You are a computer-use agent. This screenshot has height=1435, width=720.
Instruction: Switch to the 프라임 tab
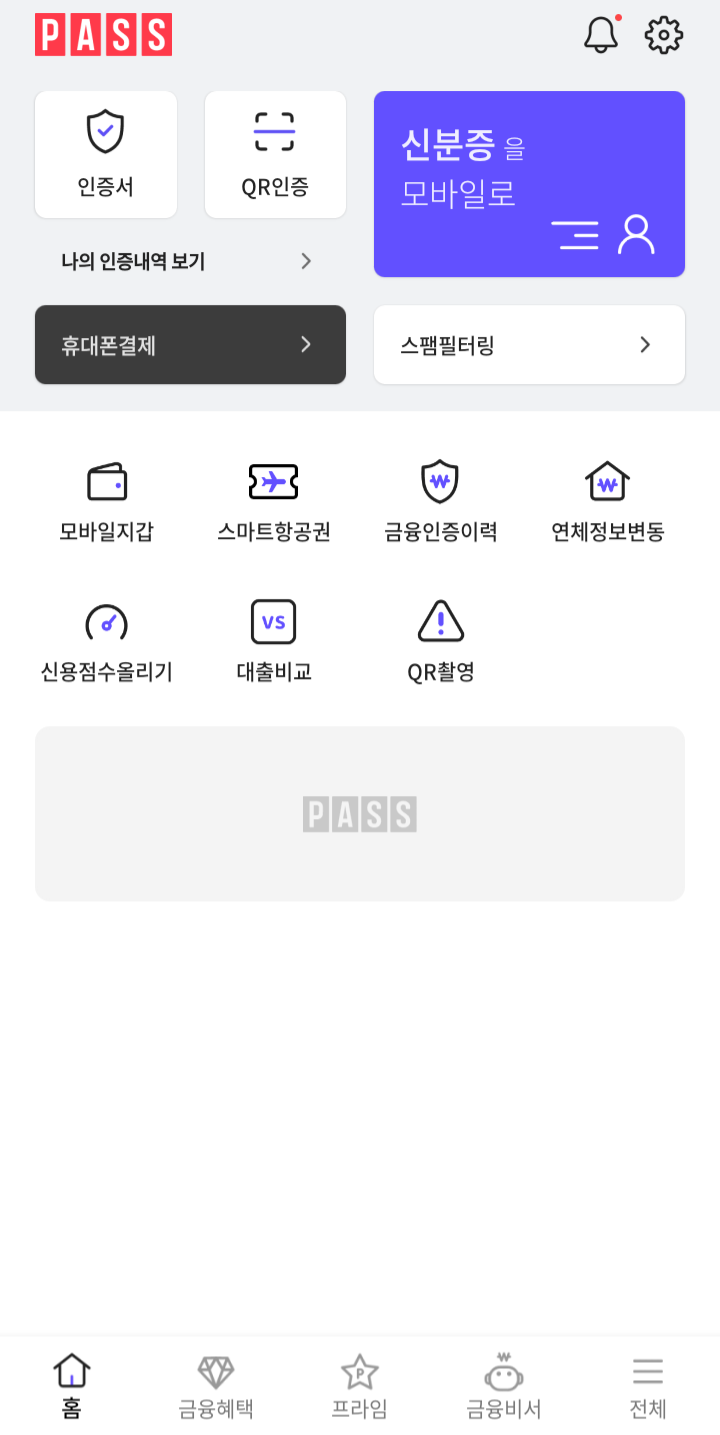[x=360, y=1387]
